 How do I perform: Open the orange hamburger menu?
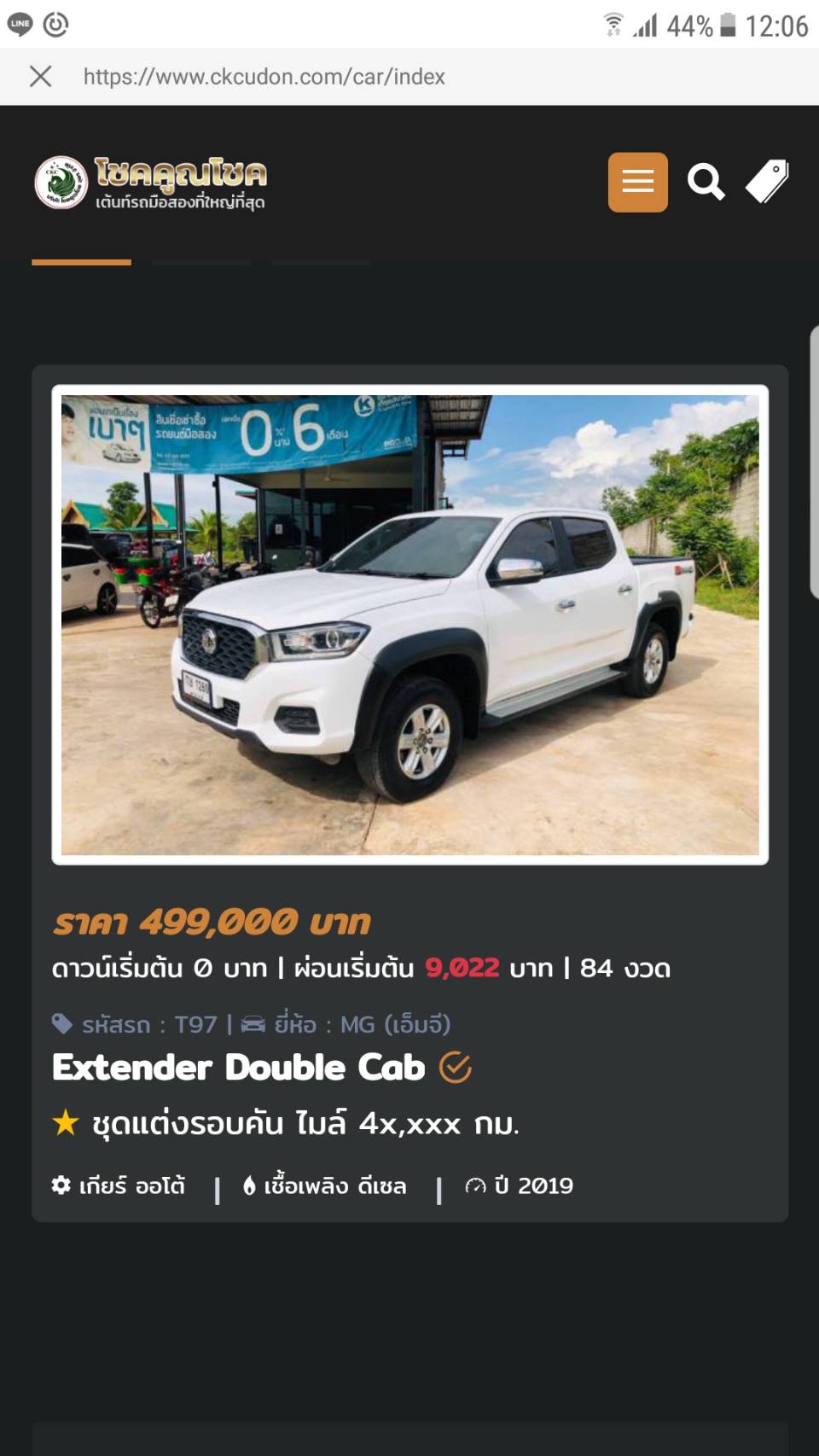(637, 182)
